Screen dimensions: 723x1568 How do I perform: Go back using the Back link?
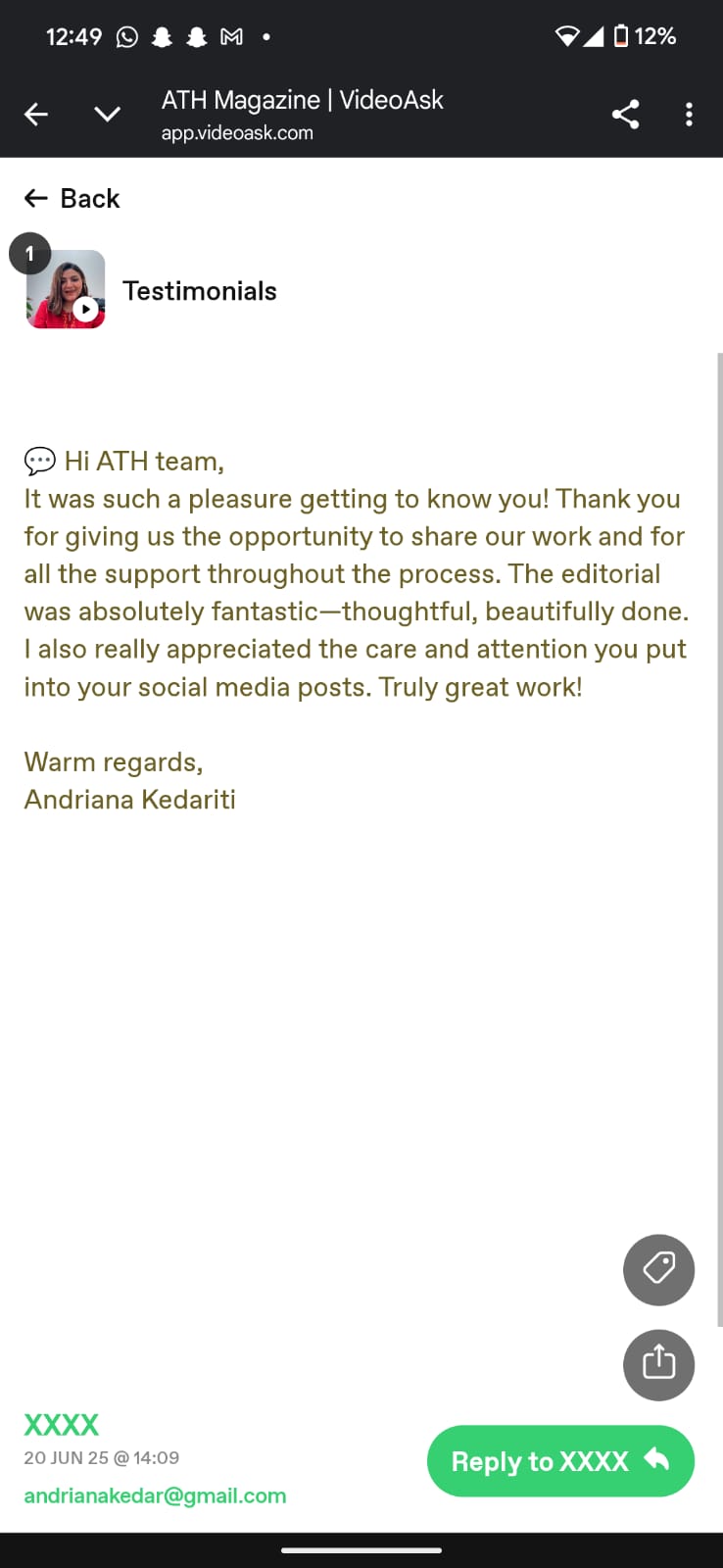click(72, 198)
